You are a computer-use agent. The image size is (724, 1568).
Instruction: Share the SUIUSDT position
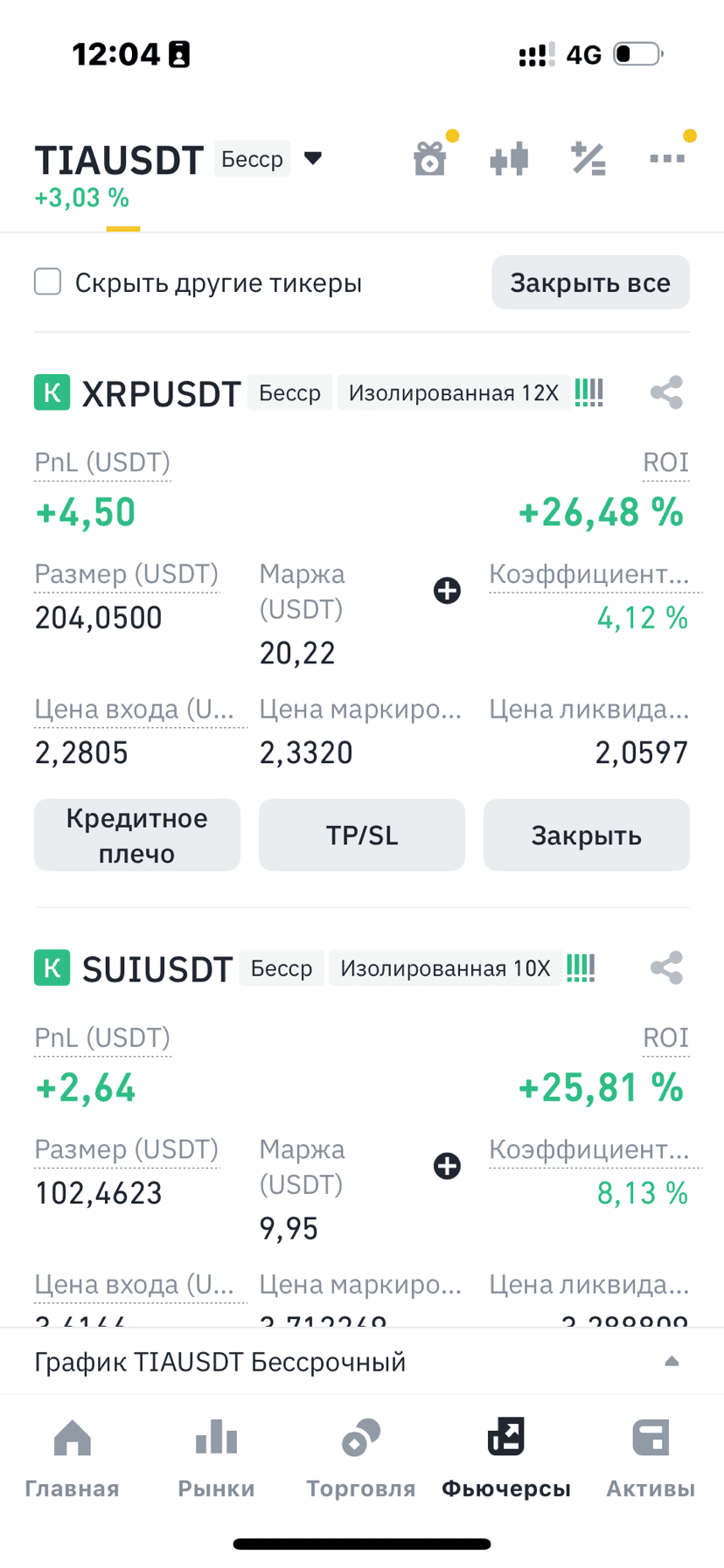(x=666, y=968)
